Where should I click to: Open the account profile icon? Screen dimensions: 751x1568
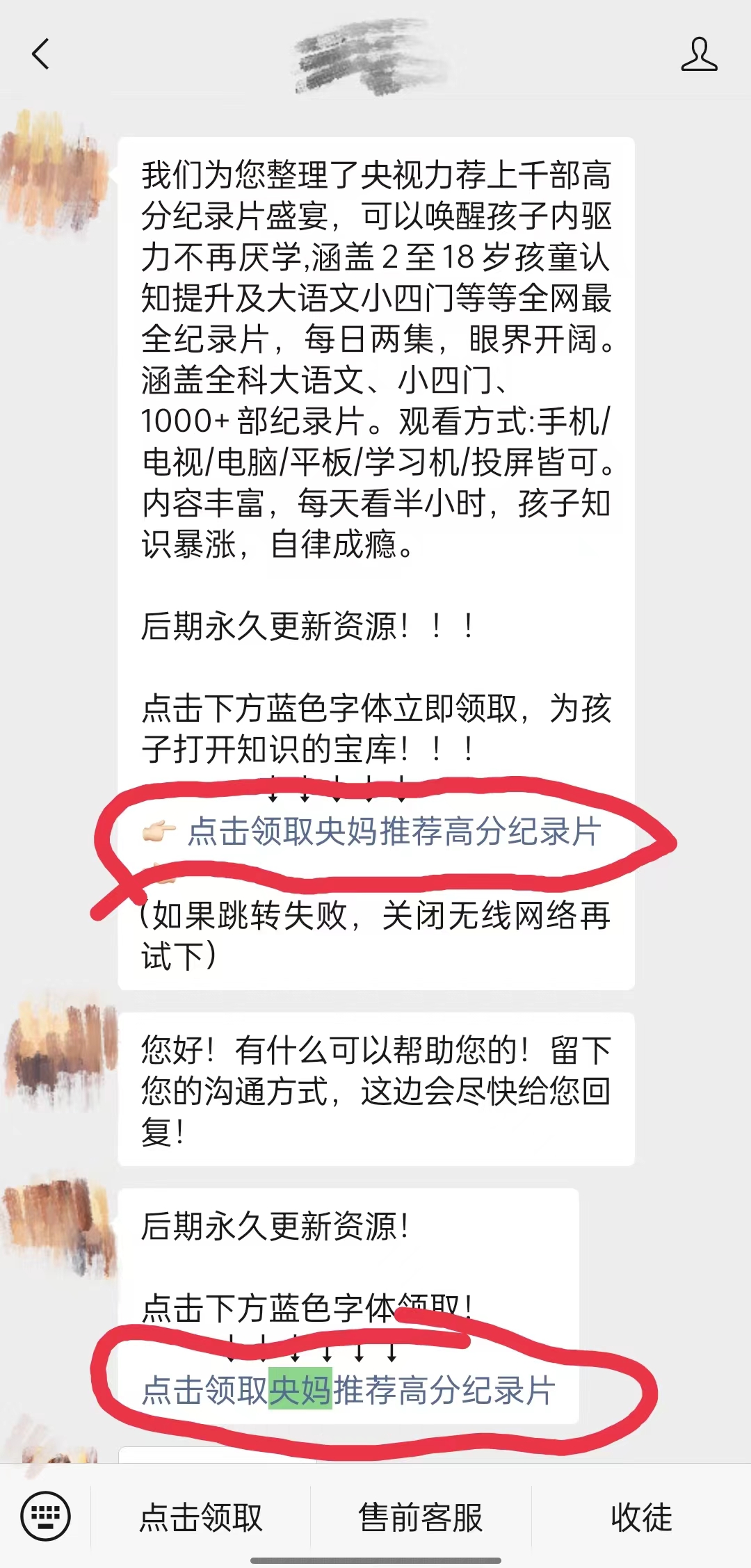(699, 55)
